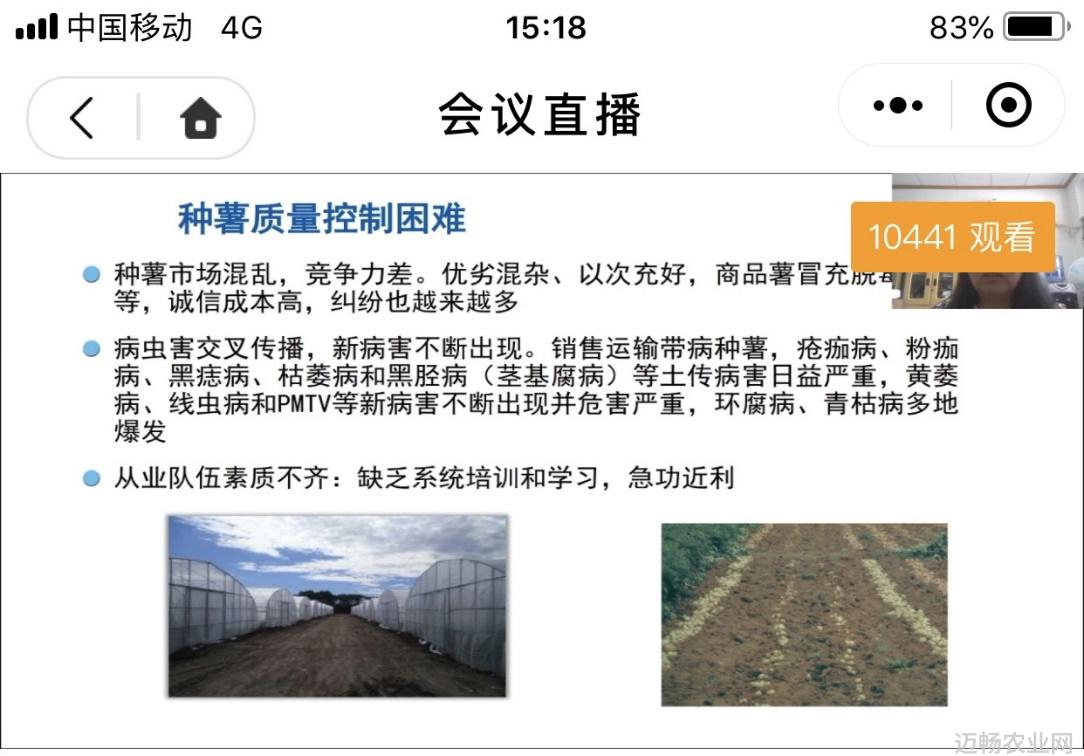The width and height of the screenshot is (1084, 756).
Task: Tap the live stream video area
Action: click(x=540, y=460)
